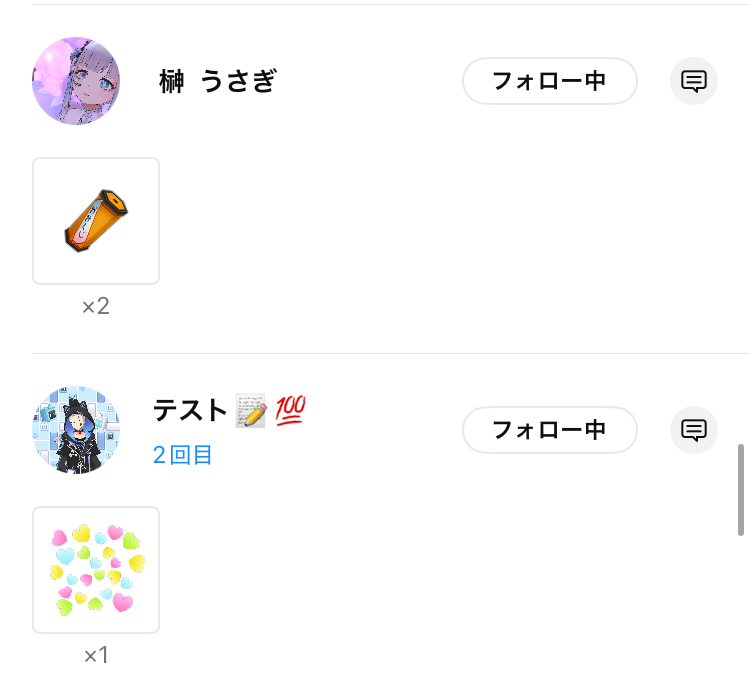Tap フォロー中 button next to テスト
The width and height of the screenshot is (750, 699).
549,430
